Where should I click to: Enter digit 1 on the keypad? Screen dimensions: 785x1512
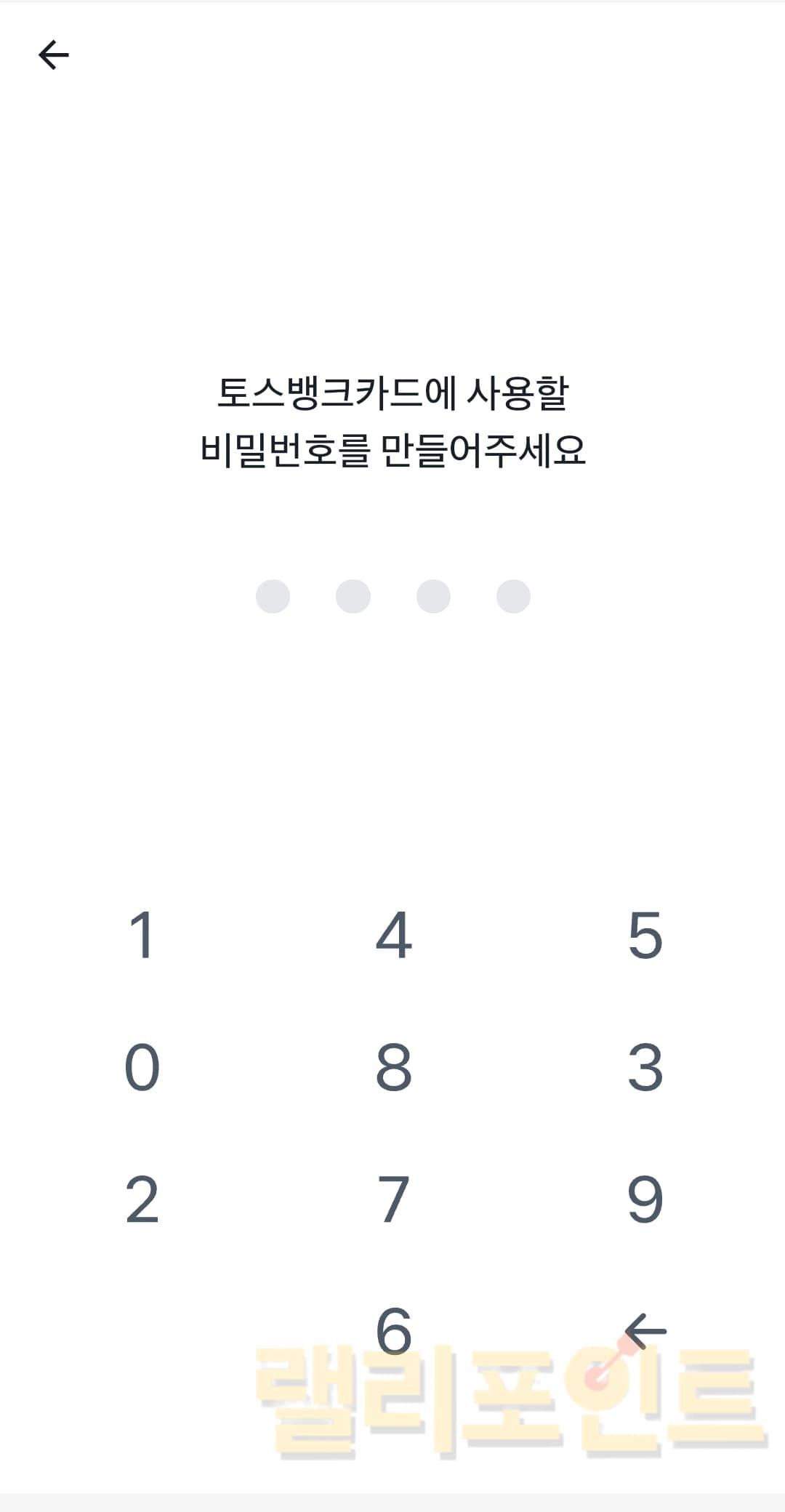click(141, 936)
